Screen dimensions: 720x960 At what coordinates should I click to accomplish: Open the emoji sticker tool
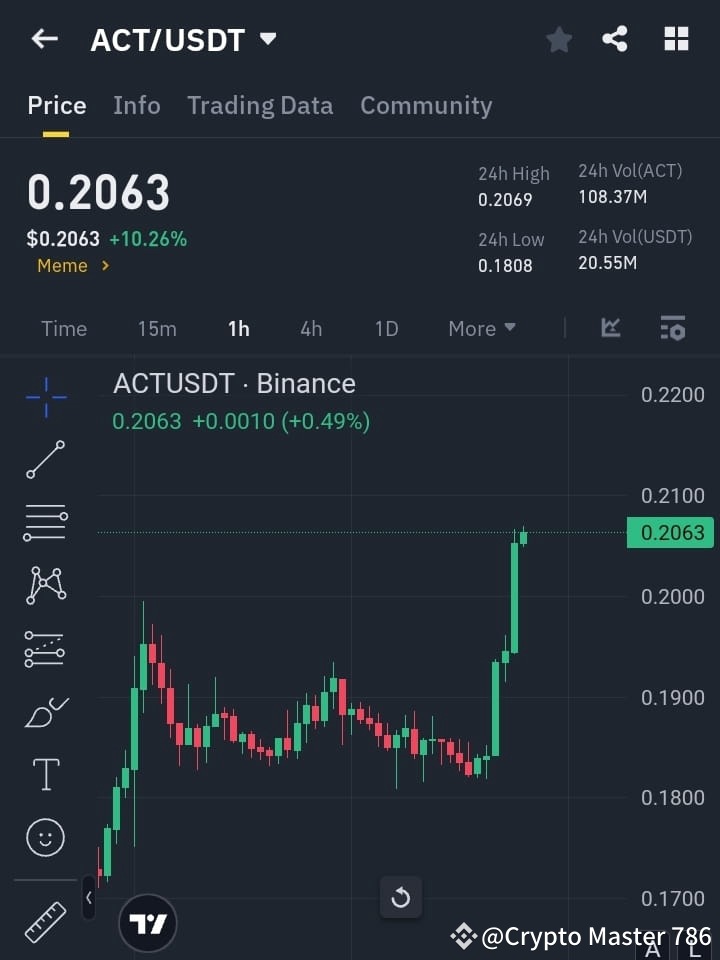point(45,837)
